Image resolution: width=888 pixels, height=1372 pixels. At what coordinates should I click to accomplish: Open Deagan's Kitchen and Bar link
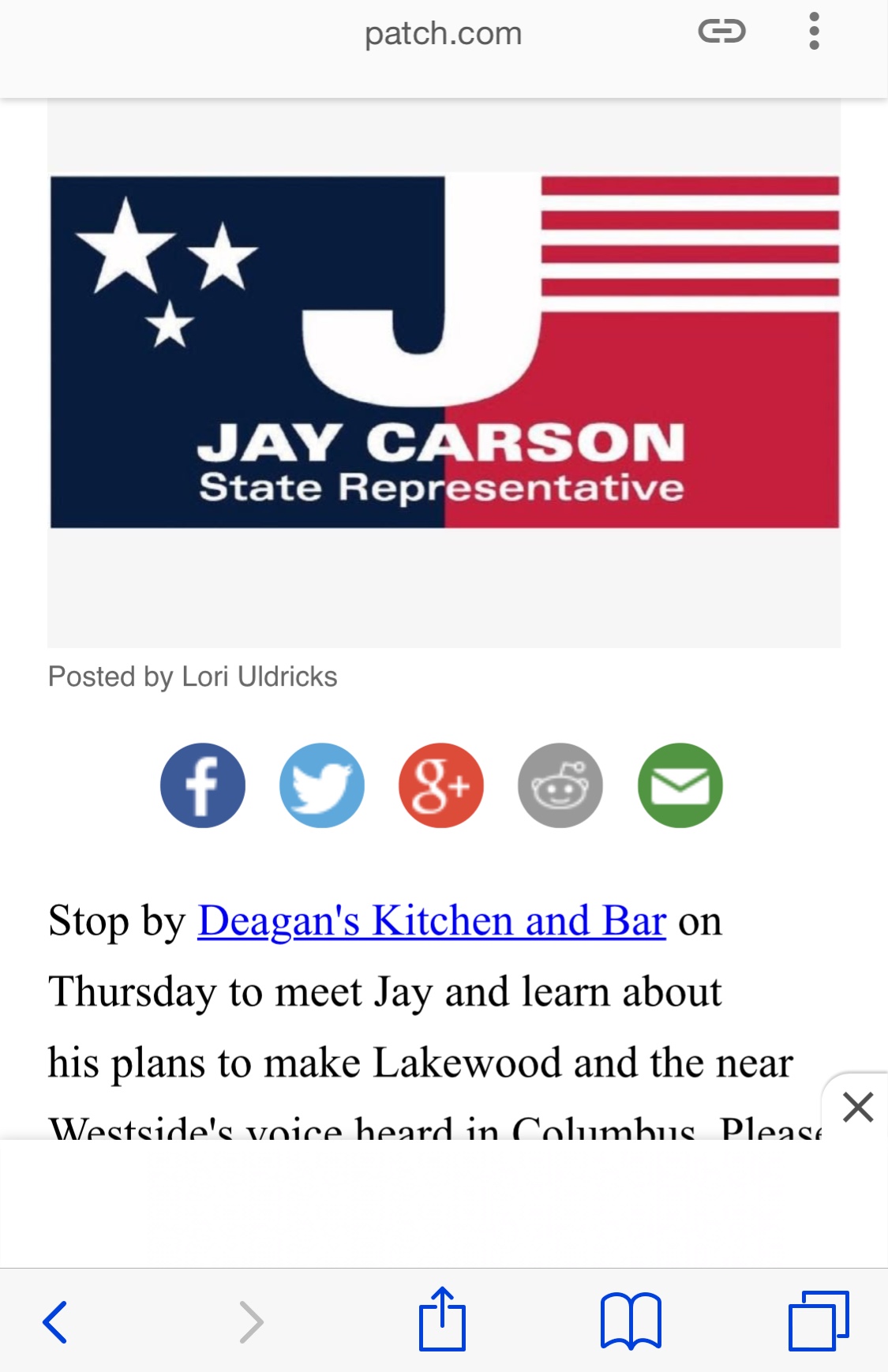coord(432,920)
